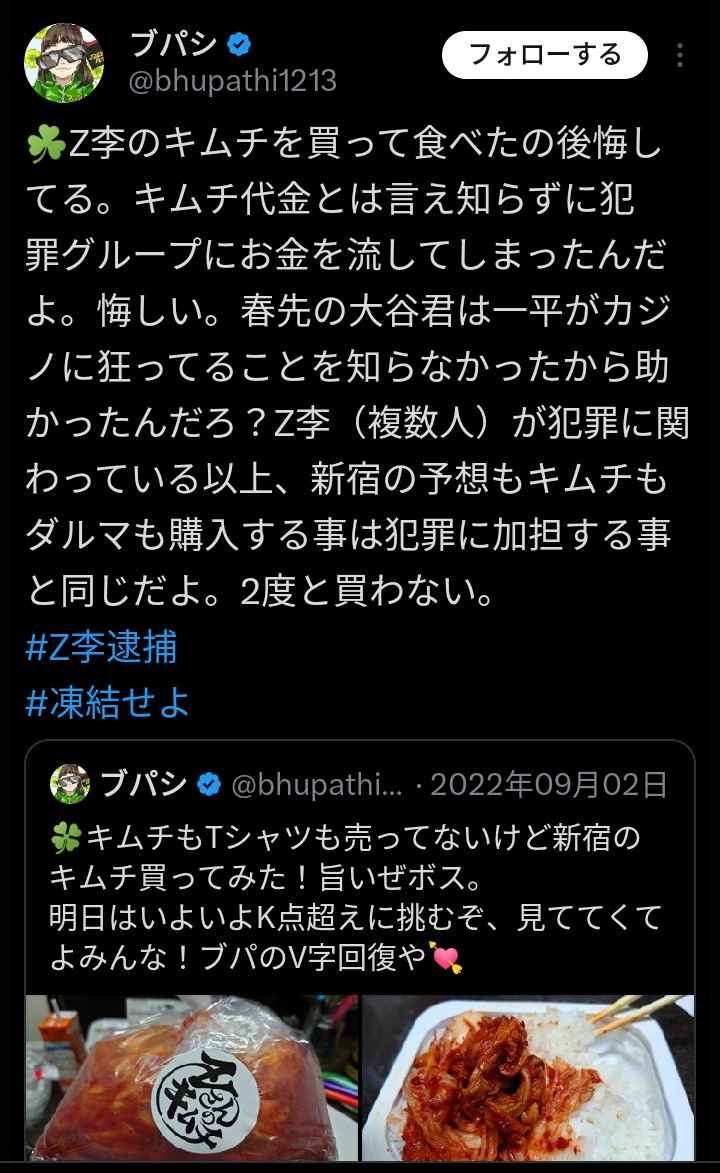This screenshot has height=1173, width=720.
Task: View the packaged kimchi photo
Action: click(x=192, y=1082)
